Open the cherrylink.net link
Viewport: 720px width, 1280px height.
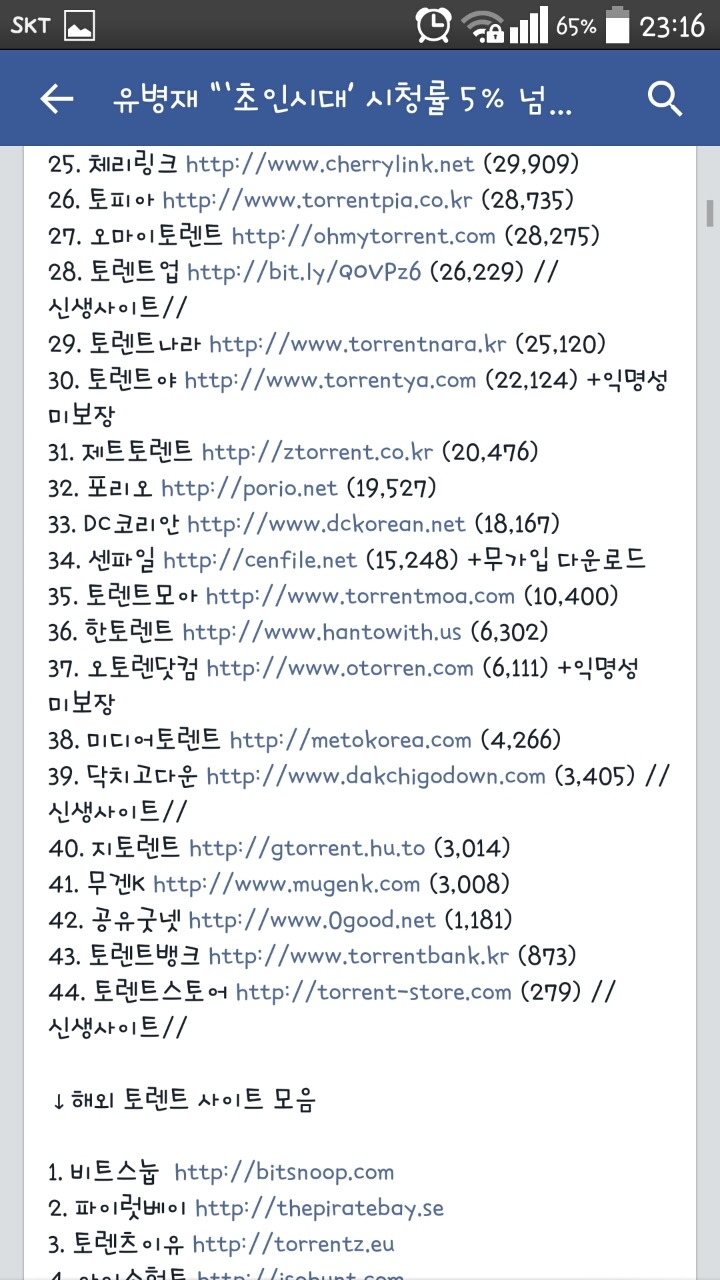330,163
